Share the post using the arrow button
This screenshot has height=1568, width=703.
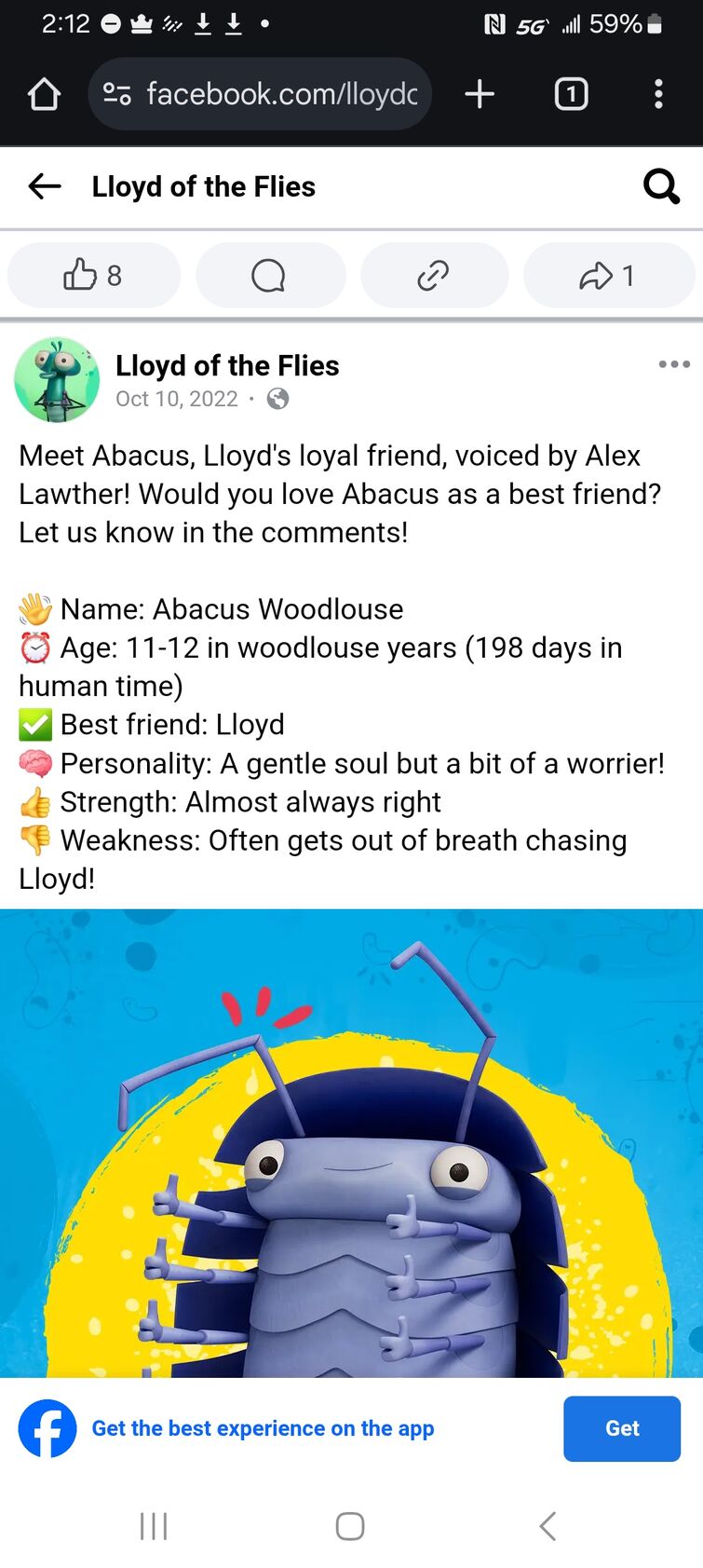click(607, 276)
